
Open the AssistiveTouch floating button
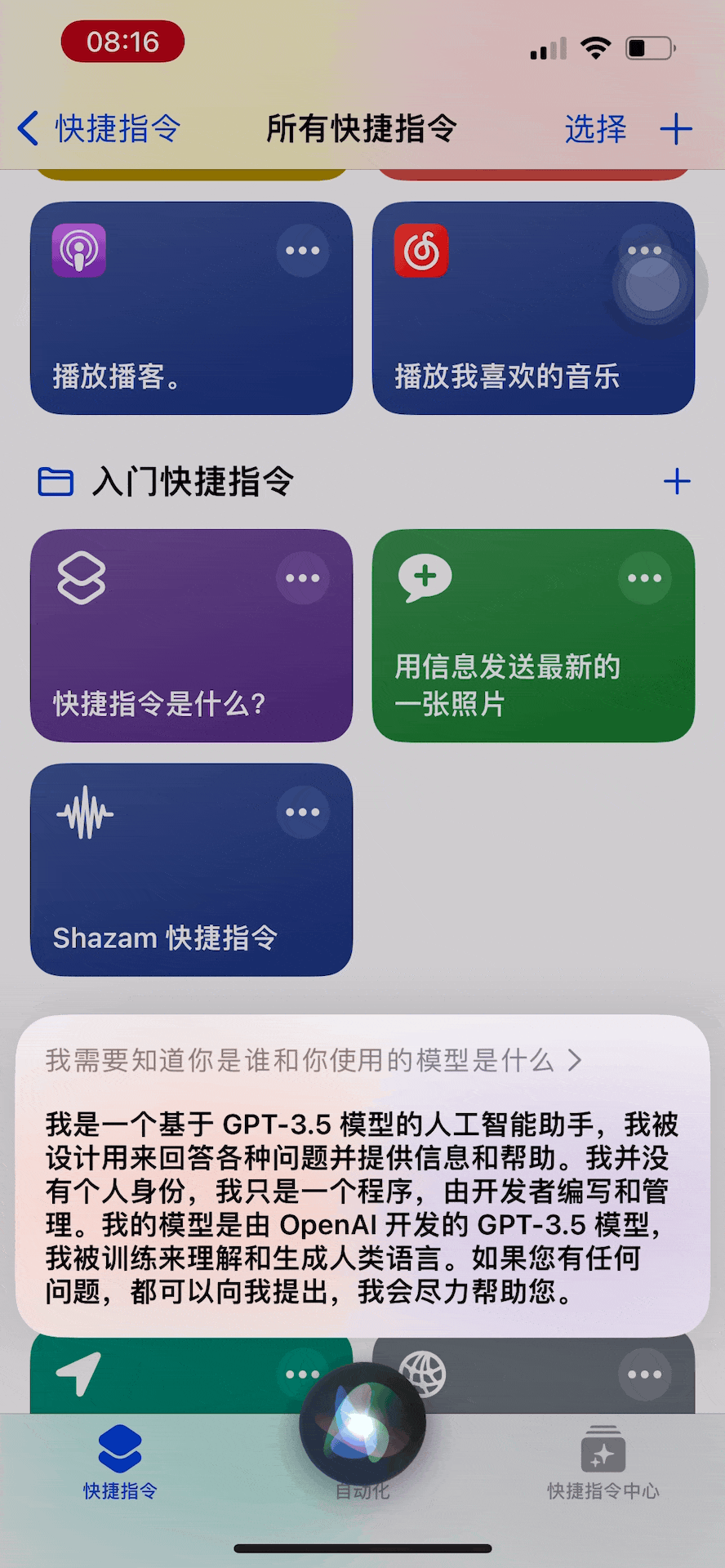pos(653,285)
